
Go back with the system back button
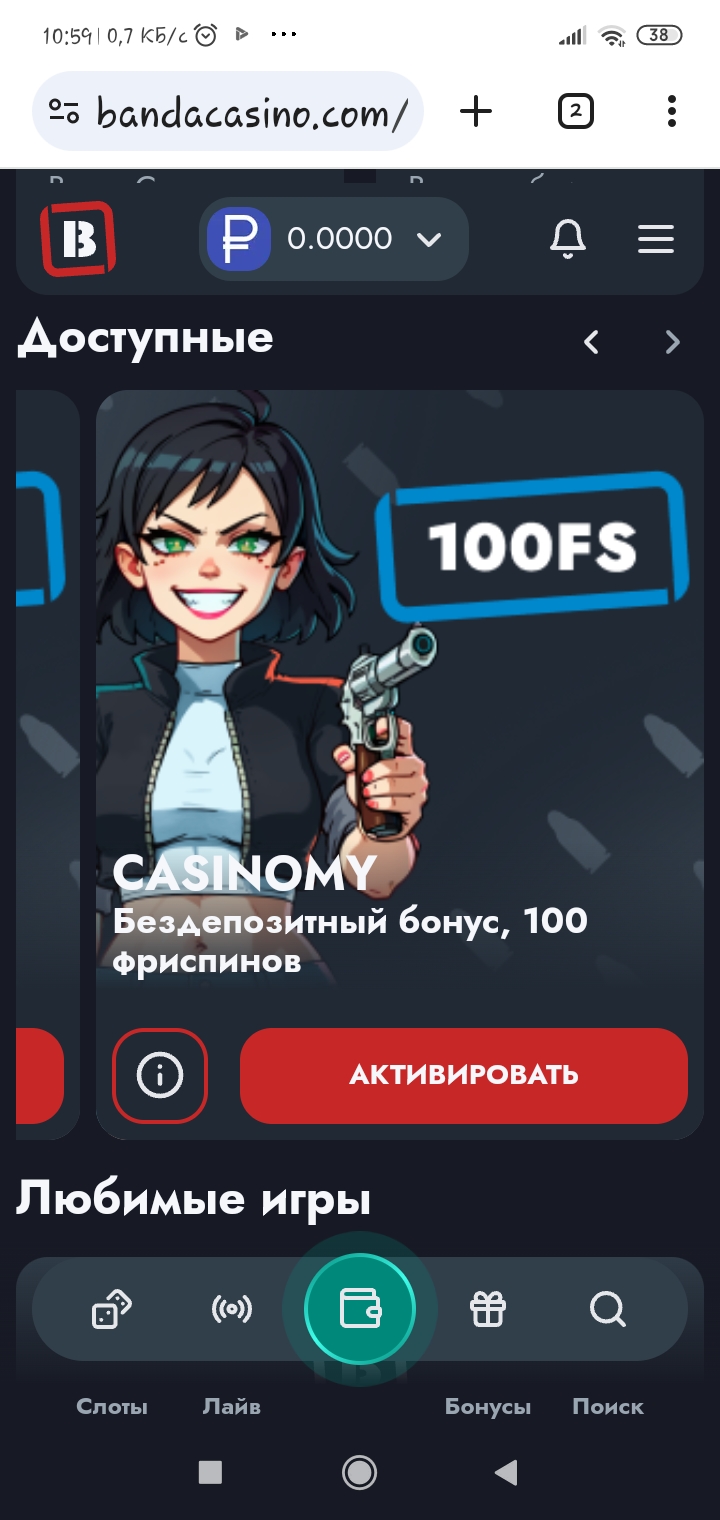tap(507, 1471)
